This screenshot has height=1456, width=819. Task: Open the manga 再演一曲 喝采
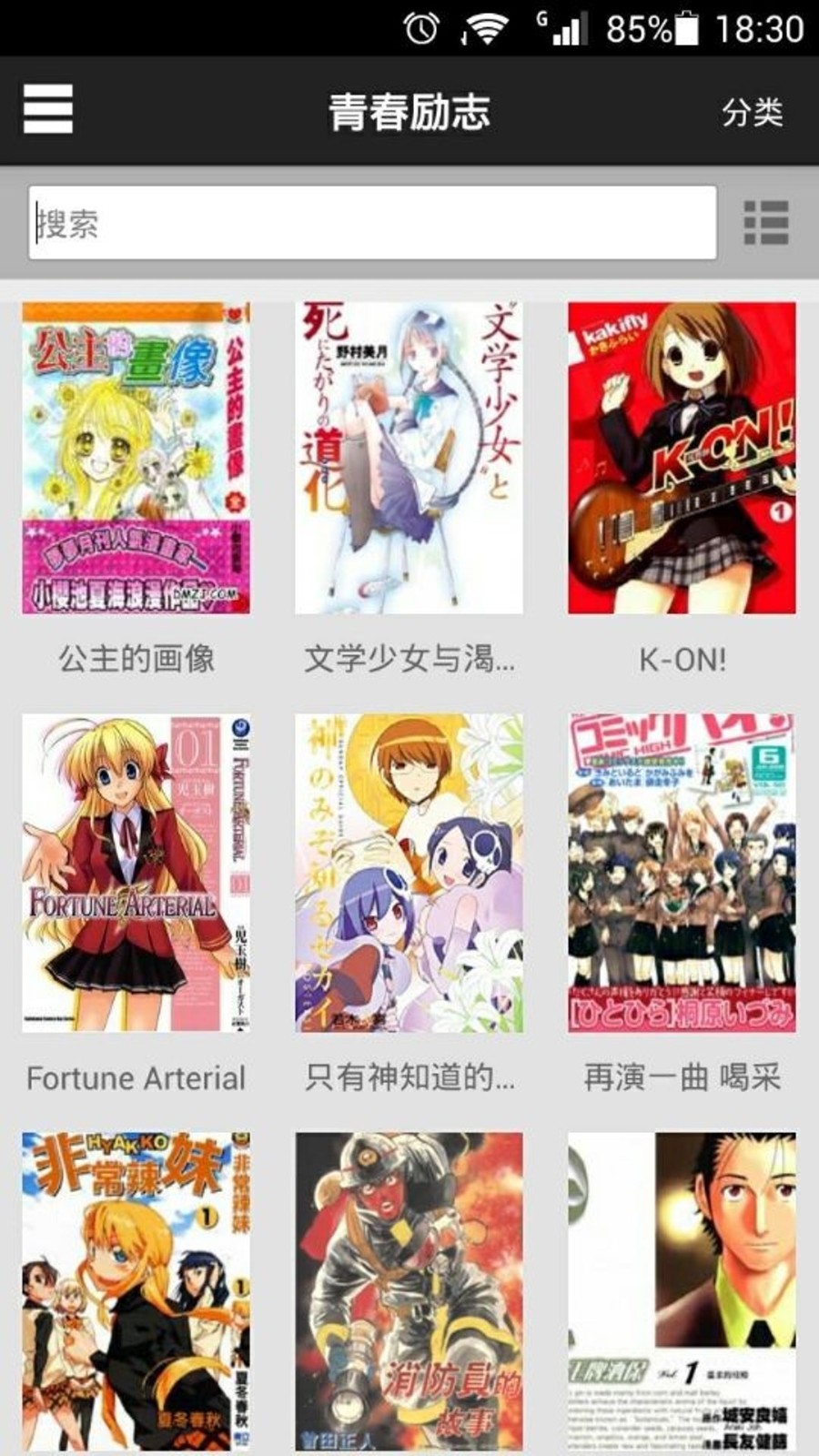pyautogui.click(x=682, y=873)
